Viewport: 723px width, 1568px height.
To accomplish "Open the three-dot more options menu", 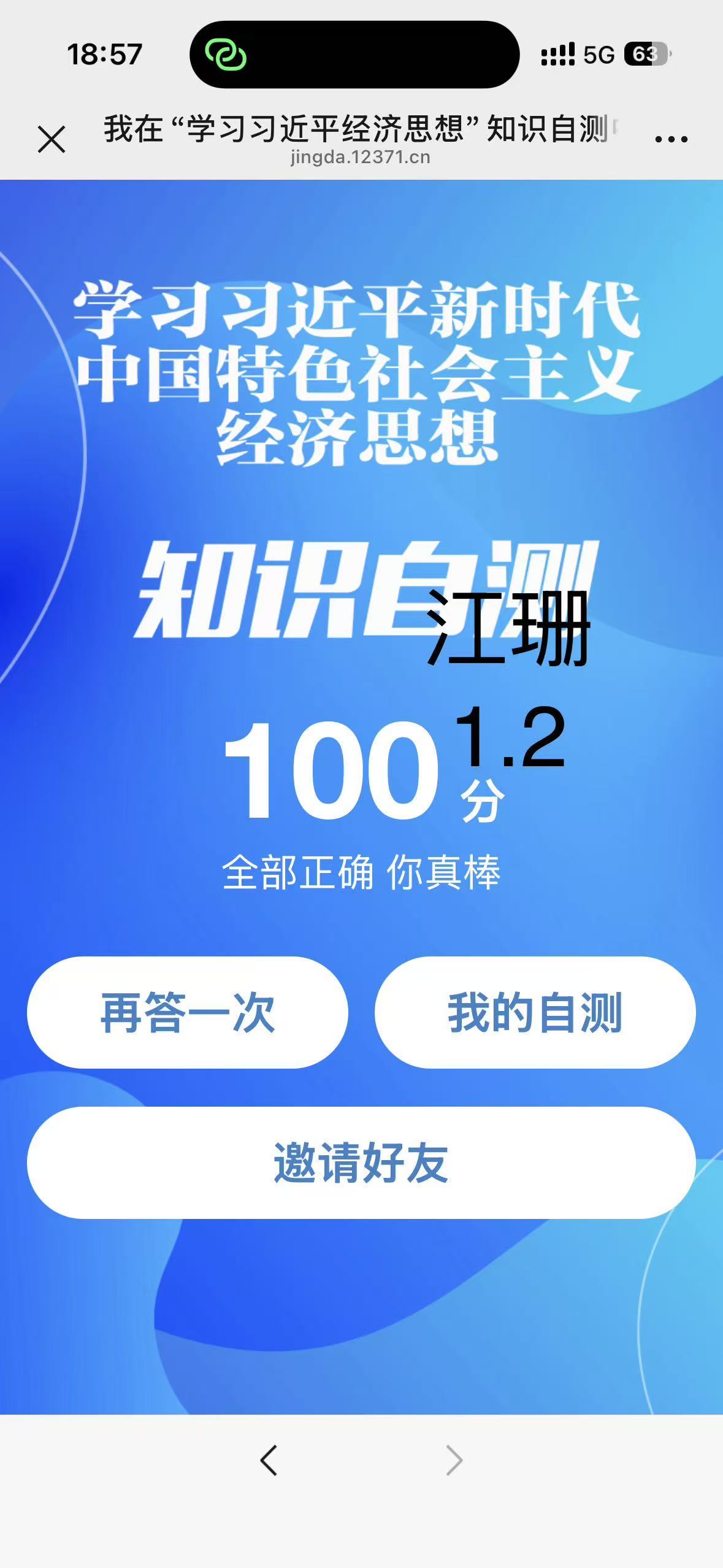I will [x=671, y=139].
